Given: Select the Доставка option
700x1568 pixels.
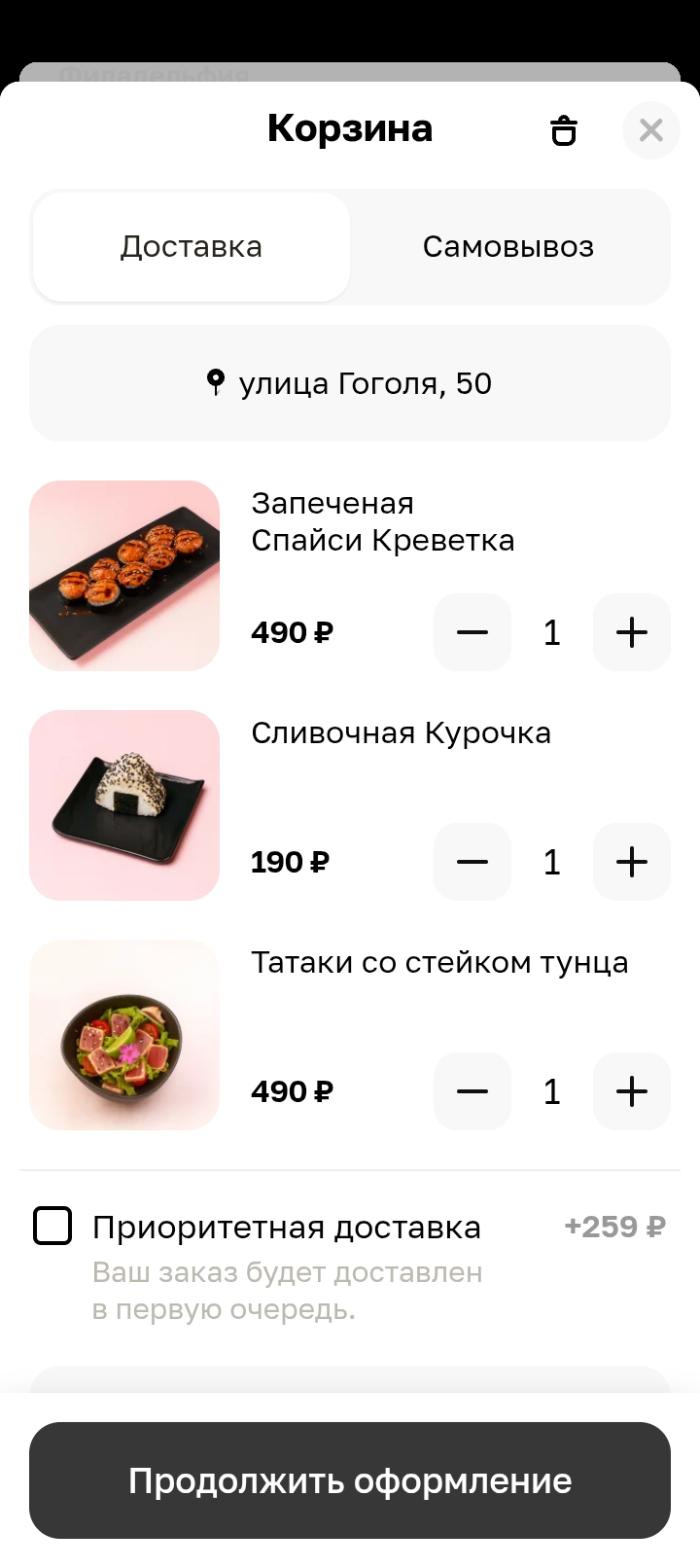Looking at the screenshot, I should pos(191,247).
